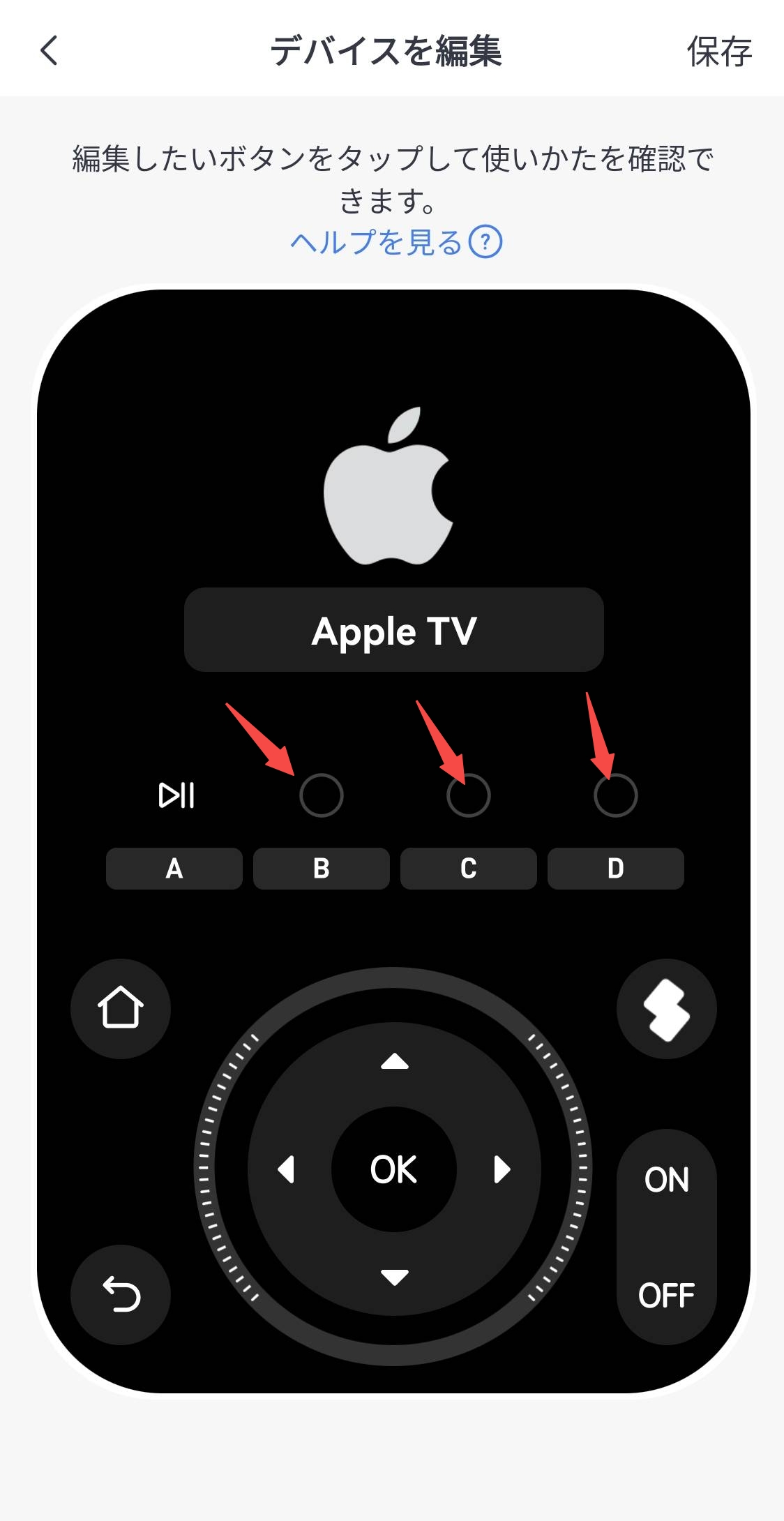Go back with the top-left arrow
784x1521 pixels.
[x=49, y=50]
